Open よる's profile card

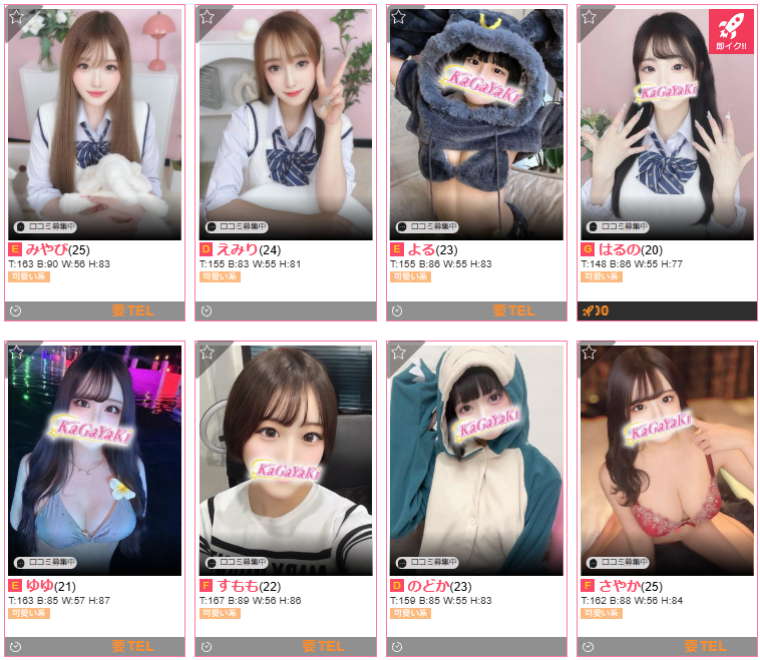pos(477,130)
